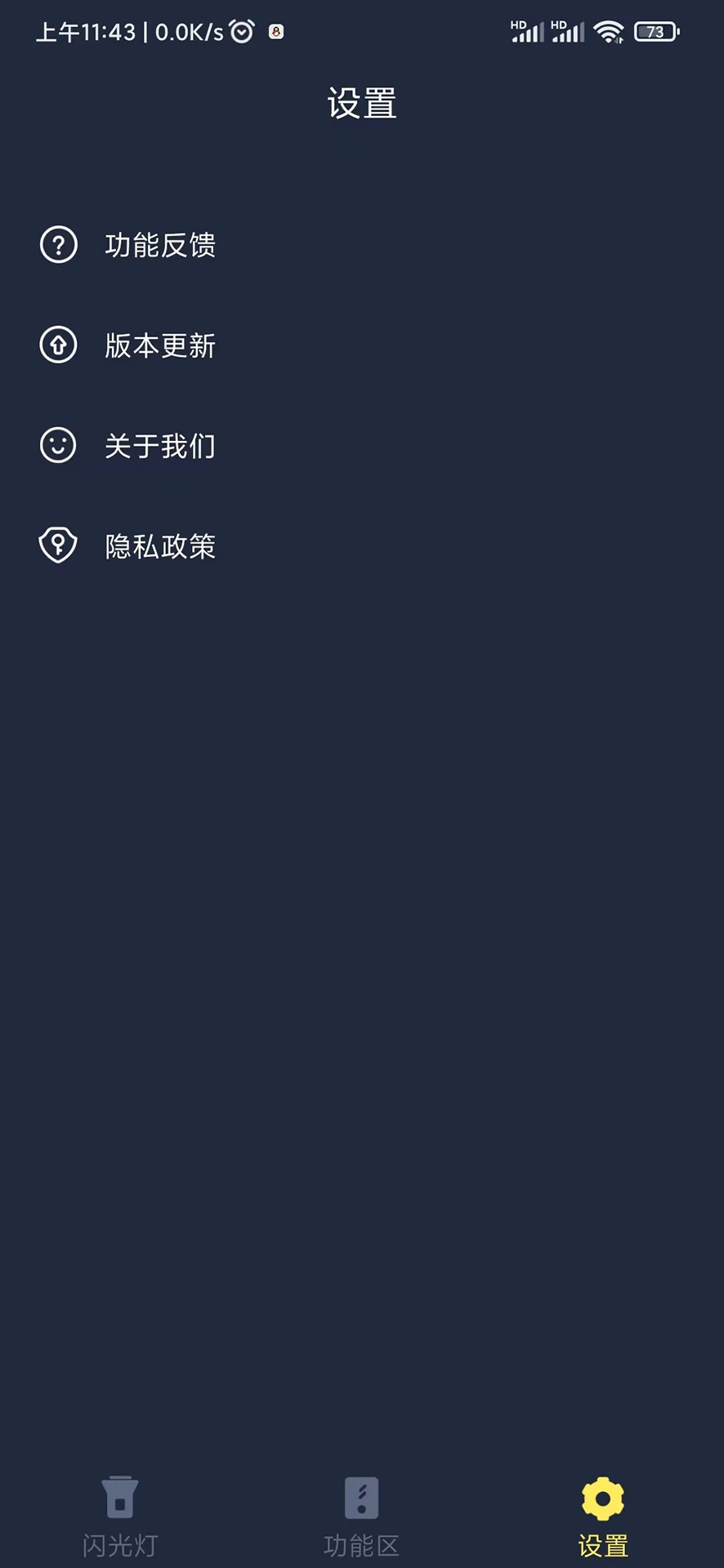View the 隐私政策 privacy policy
Image resolution: width=724 pixels, height=1568 pixels.
pyautogui.click(x=160, y=547)
